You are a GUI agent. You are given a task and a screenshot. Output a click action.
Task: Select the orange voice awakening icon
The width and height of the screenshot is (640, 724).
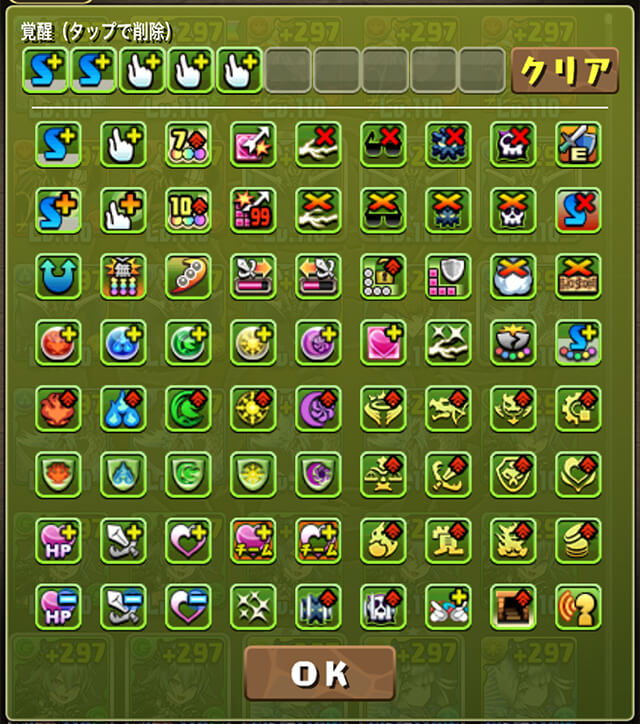(578, 607)
